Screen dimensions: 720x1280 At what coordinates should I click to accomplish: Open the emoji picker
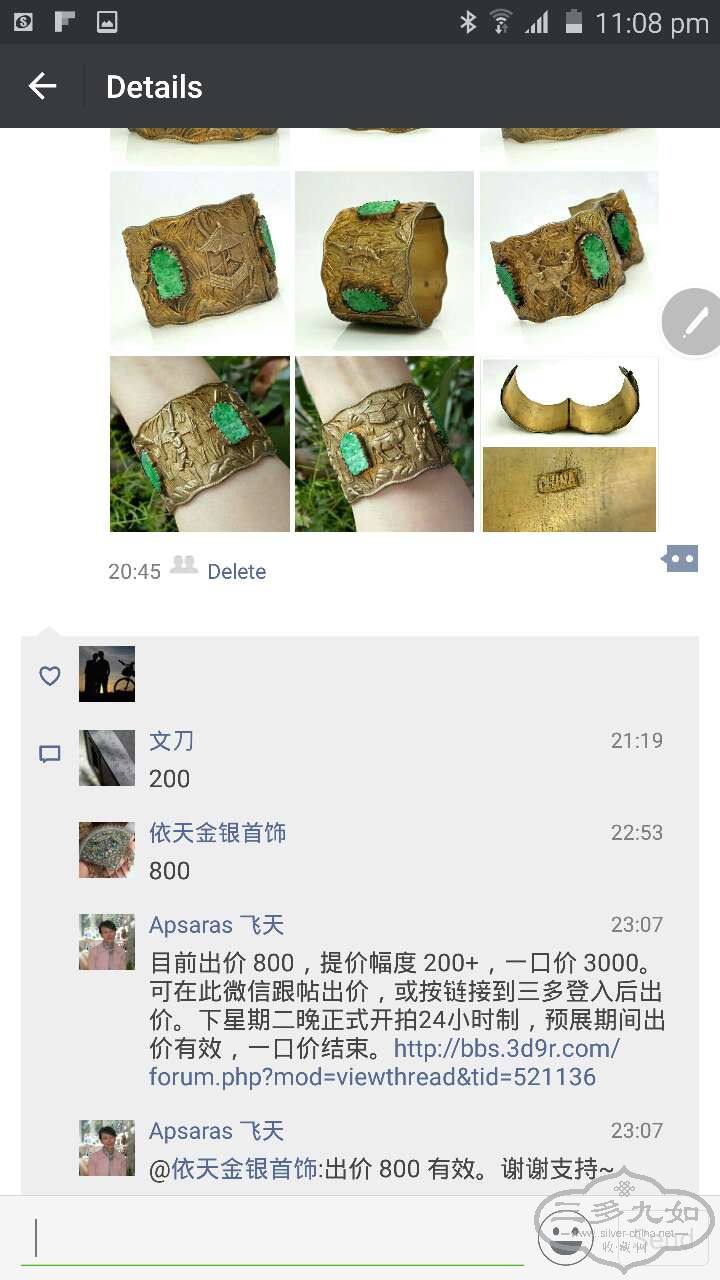click(565, 1236)
